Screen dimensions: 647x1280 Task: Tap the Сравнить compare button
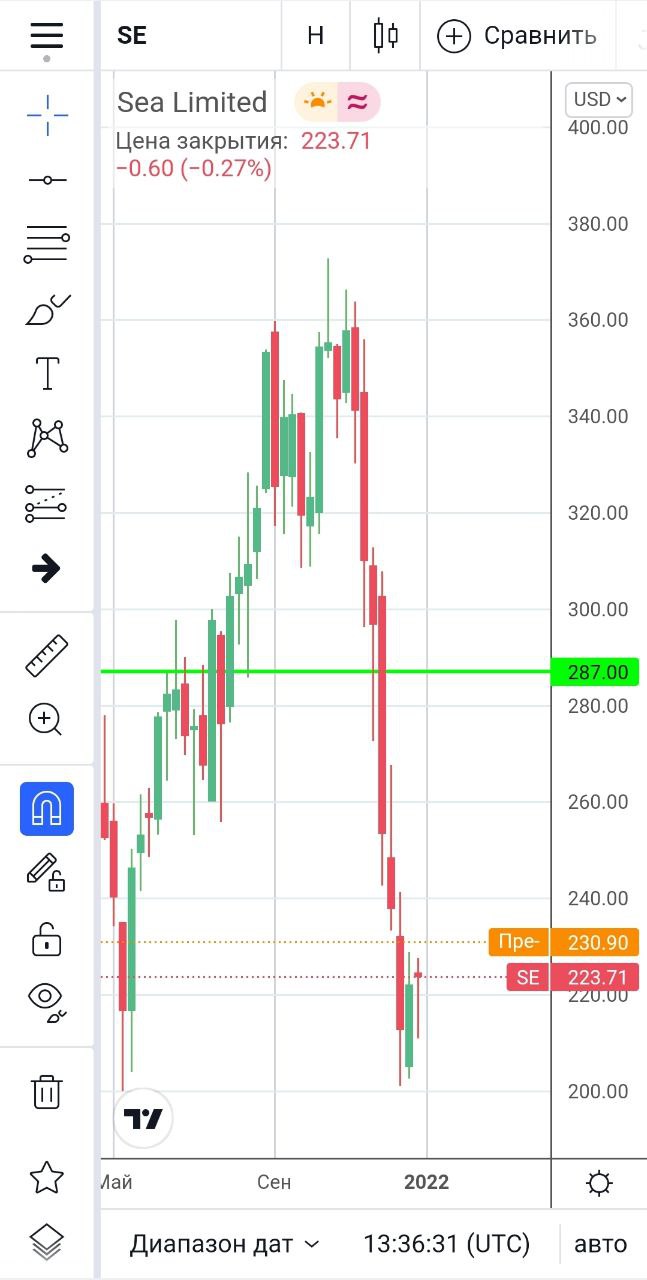click(517, 36)
